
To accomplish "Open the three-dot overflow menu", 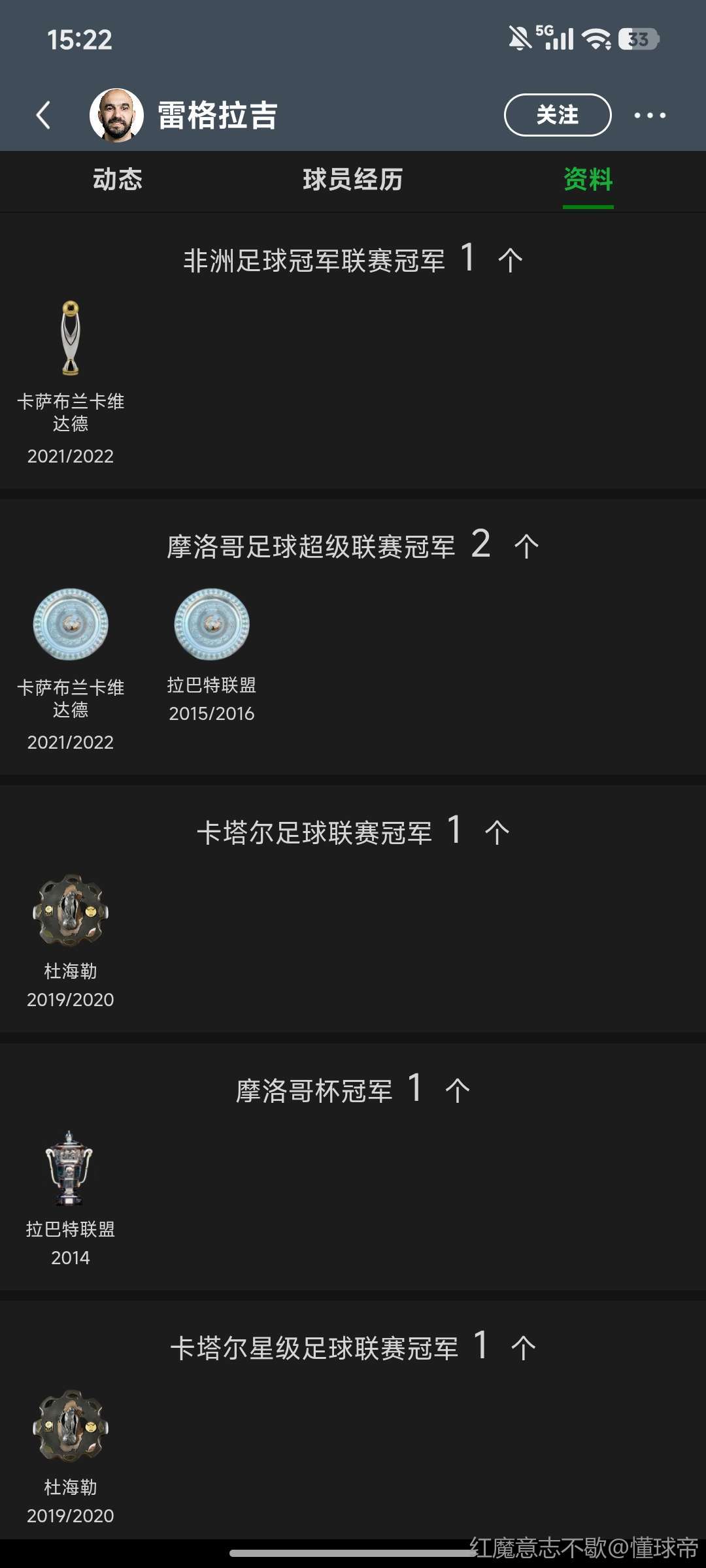I will [650, 116].
